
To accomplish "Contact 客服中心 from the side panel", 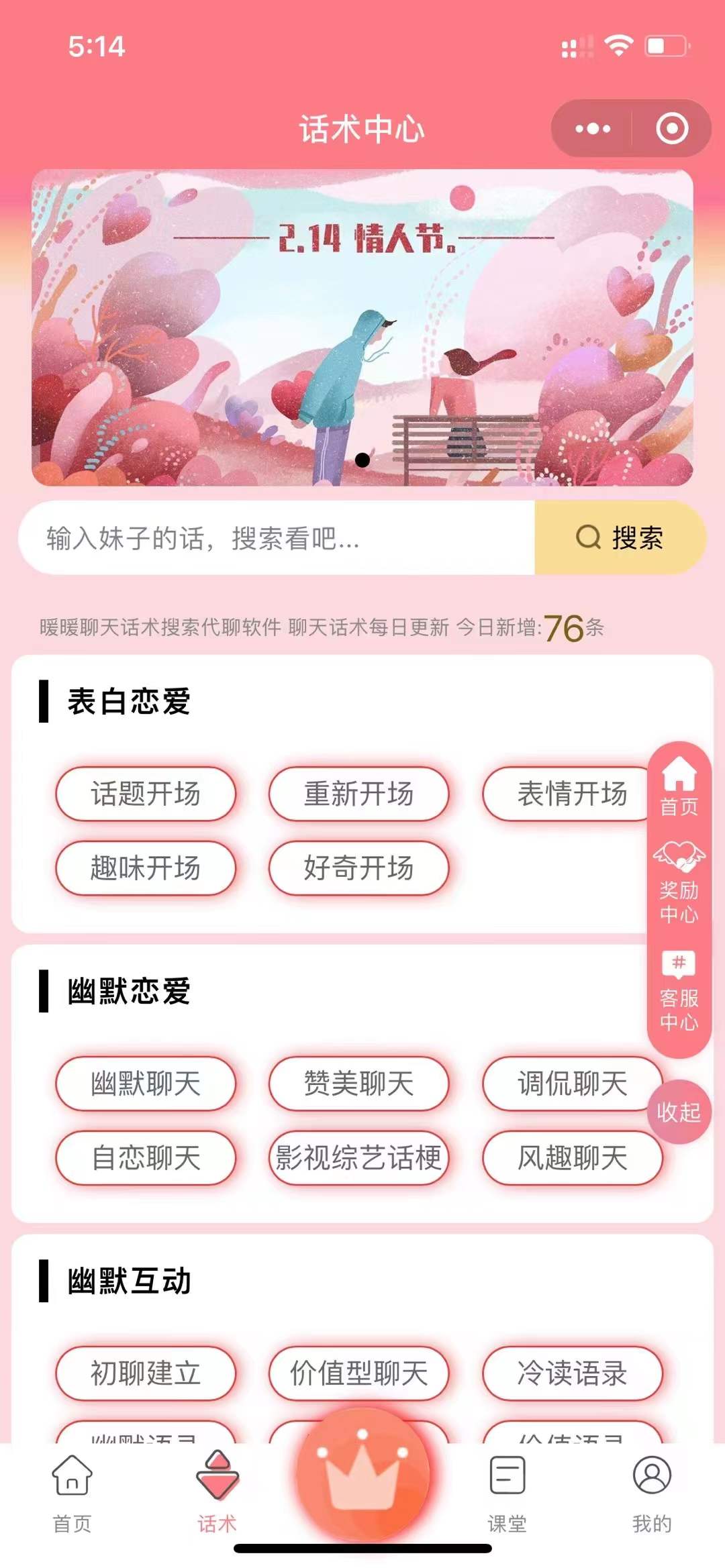I will [679, 991].
